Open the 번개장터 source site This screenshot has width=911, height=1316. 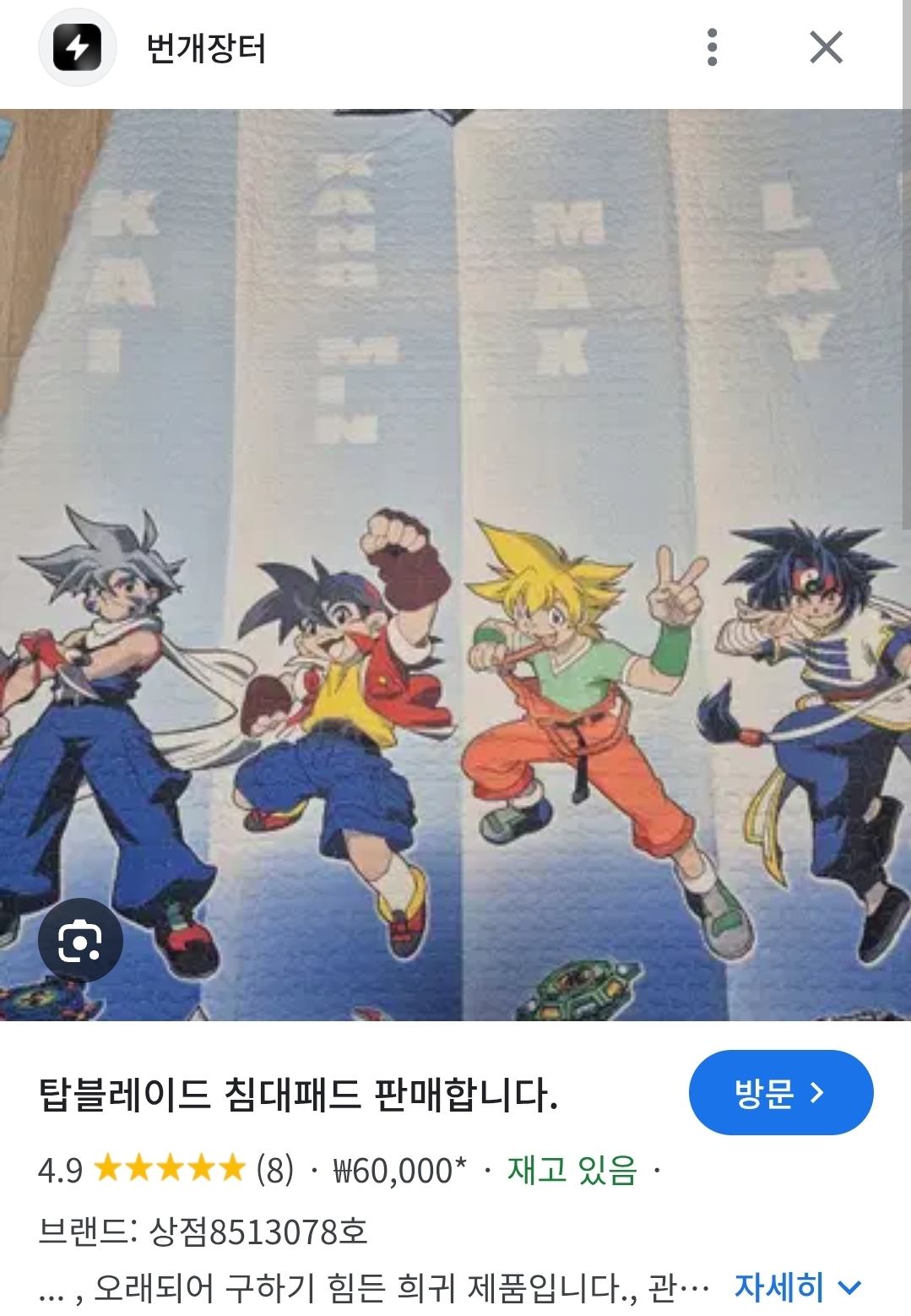tap(205, 48)
